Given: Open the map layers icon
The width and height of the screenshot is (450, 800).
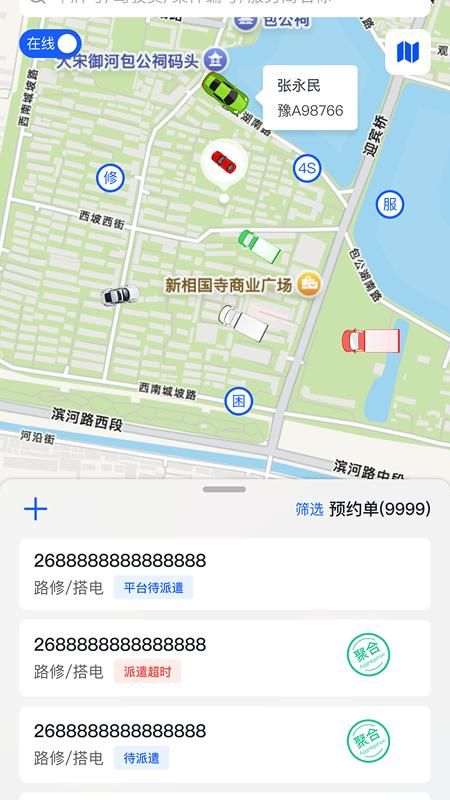Looking at the screenshot, I should pos(408,52).
